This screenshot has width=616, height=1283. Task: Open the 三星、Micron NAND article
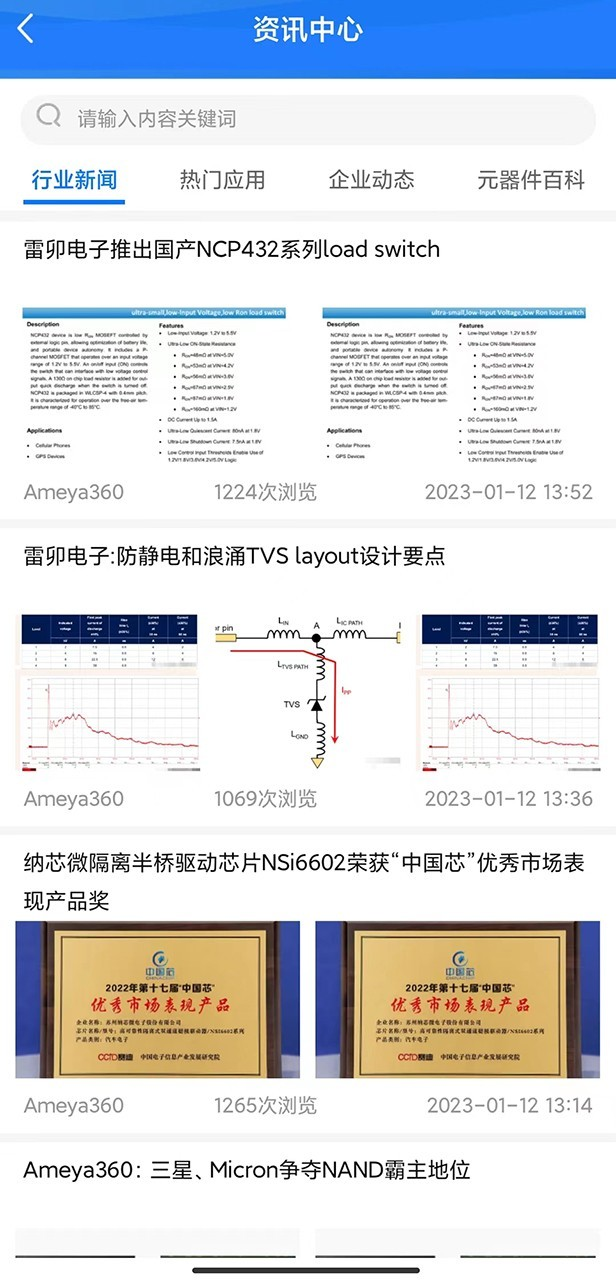[246, 1169]
